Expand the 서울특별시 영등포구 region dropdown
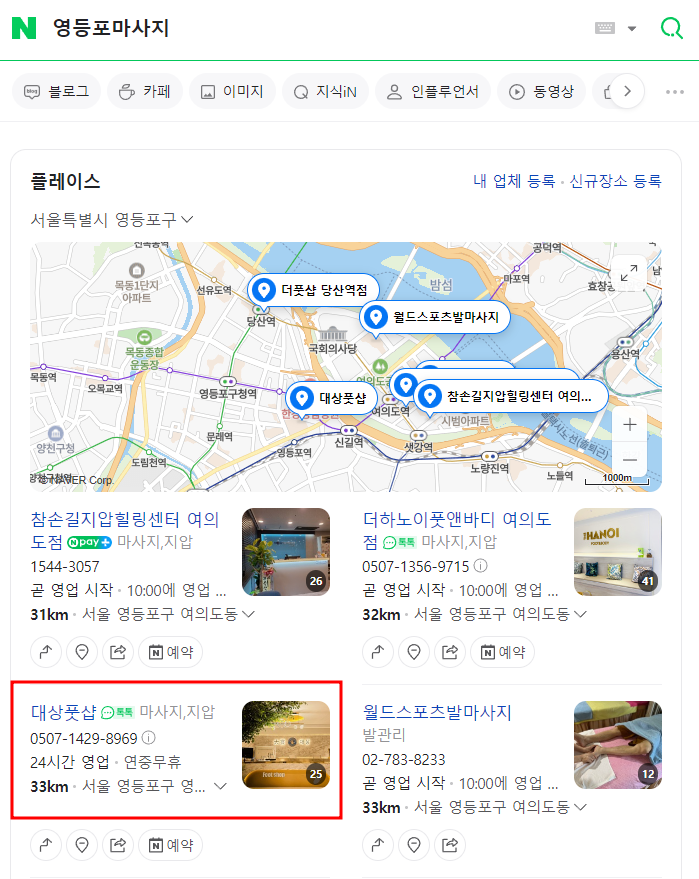Viewport: 699px width, 879px height. 112,219
